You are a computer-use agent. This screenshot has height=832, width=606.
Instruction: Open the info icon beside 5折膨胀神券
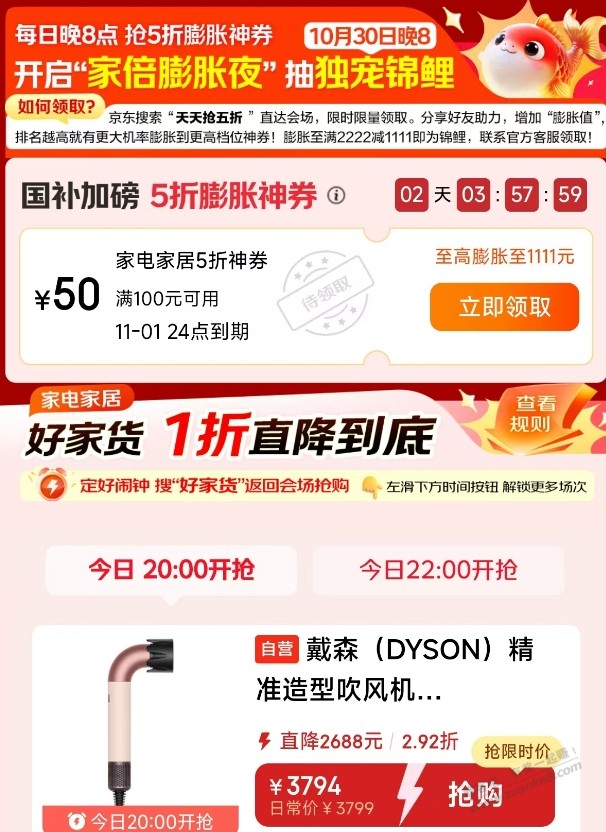click(337, 195)
